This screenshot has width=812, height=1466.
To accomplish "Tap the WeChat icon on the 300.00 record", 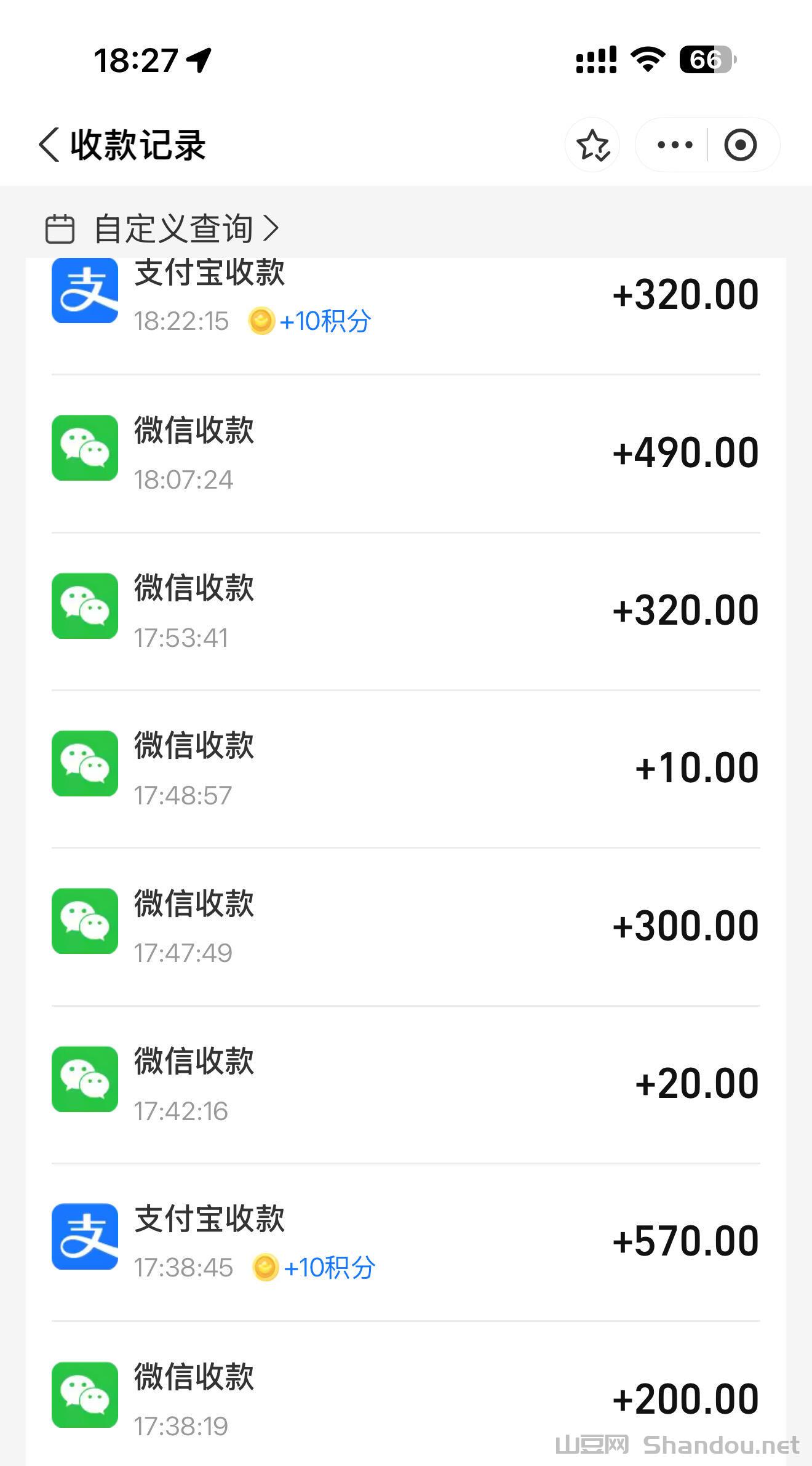I will (84, 922).
